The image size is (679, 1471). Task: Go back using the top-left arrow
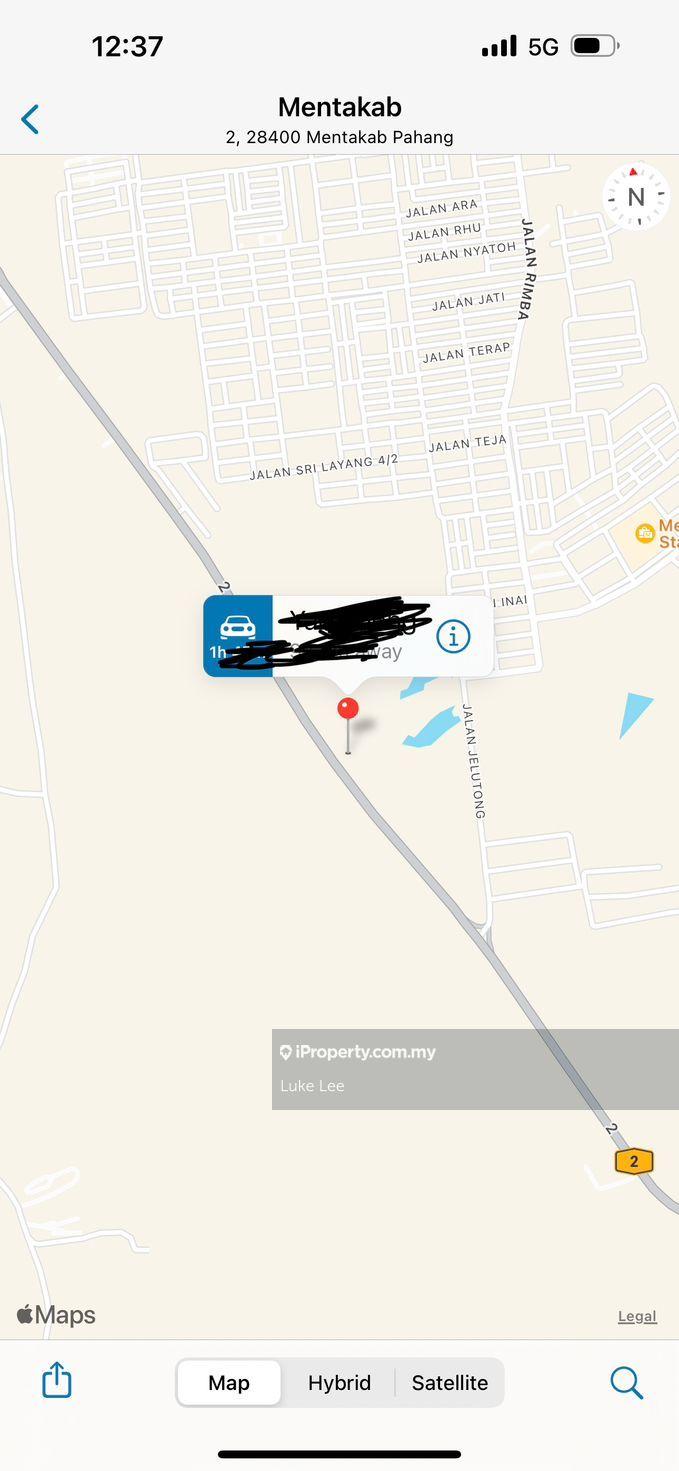[31, 120]
